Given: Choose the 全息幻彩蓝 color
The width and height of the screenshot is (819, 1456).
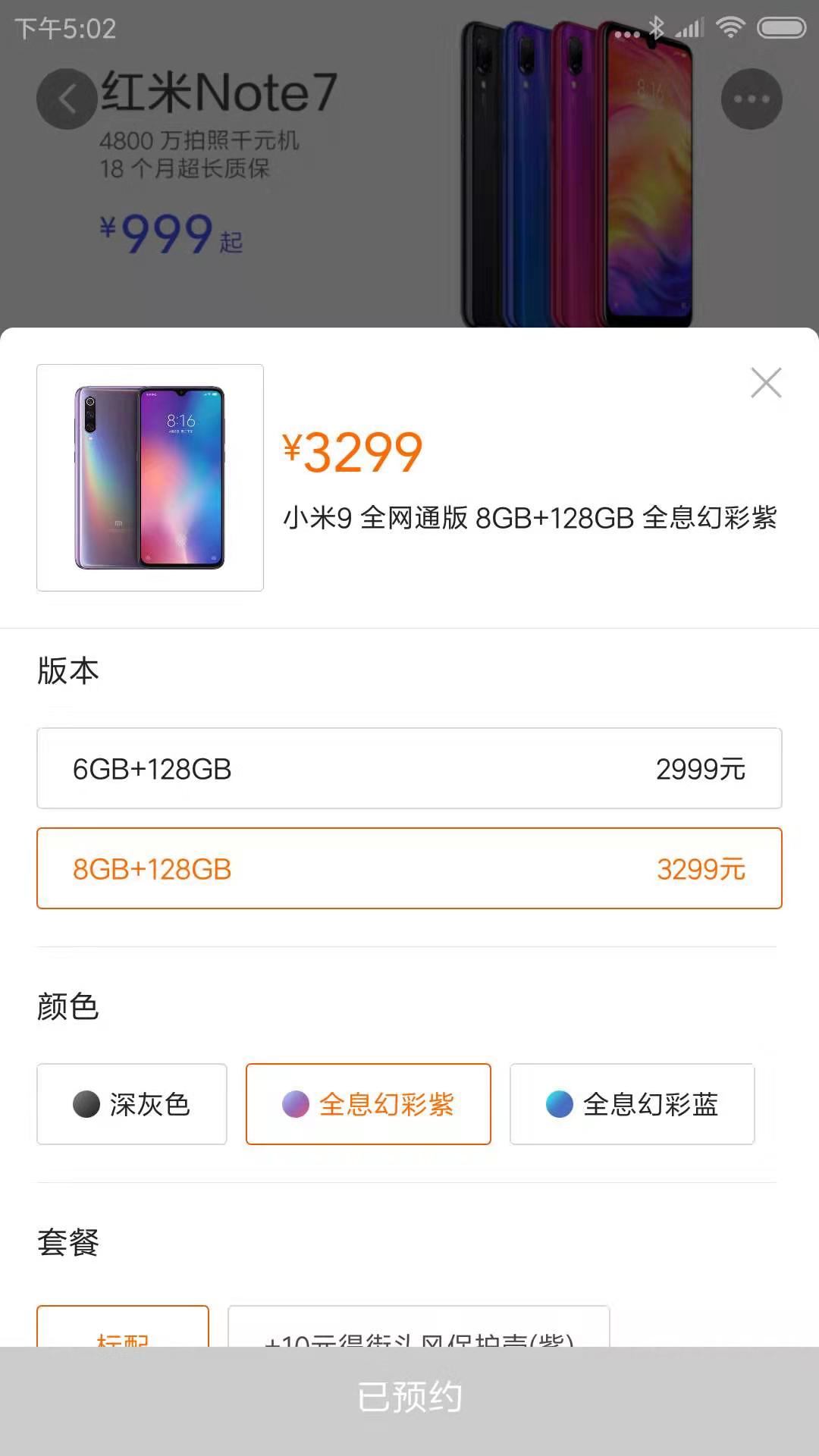Looking at the screenshot, I should [632, 1104].
